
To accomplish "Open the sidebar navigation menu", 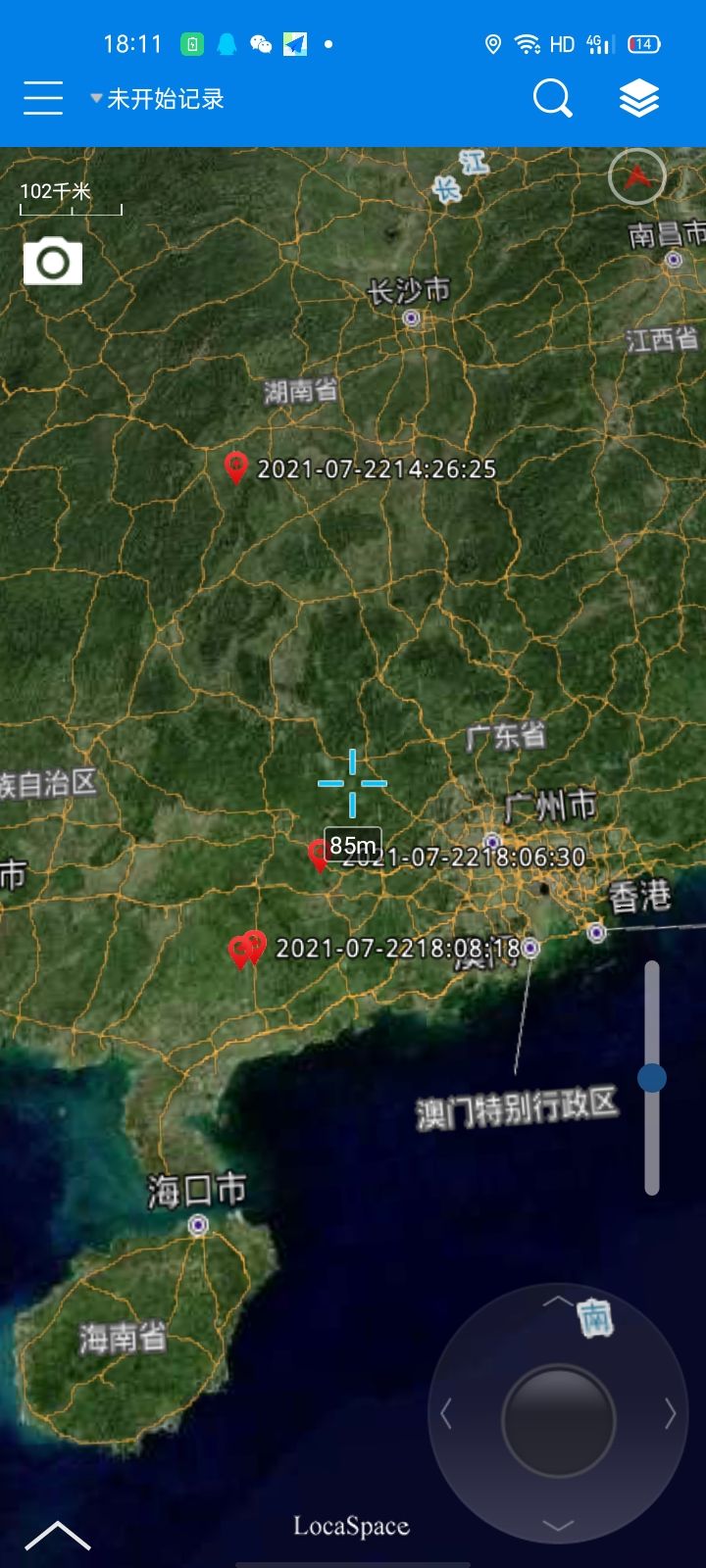I will (x=42, y=98).
